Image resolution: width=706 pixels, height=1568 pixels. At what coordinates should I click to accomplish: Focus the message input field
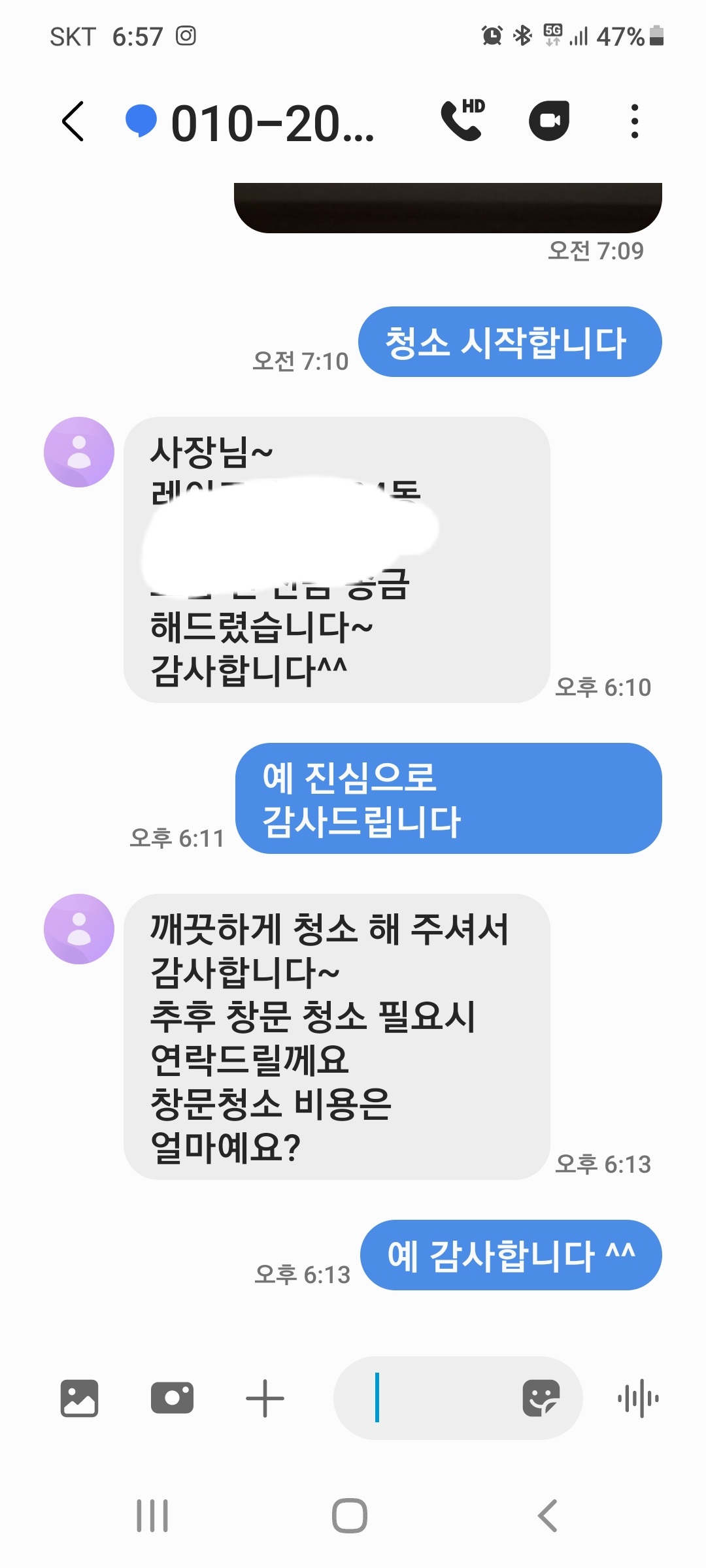(438, 1398)
